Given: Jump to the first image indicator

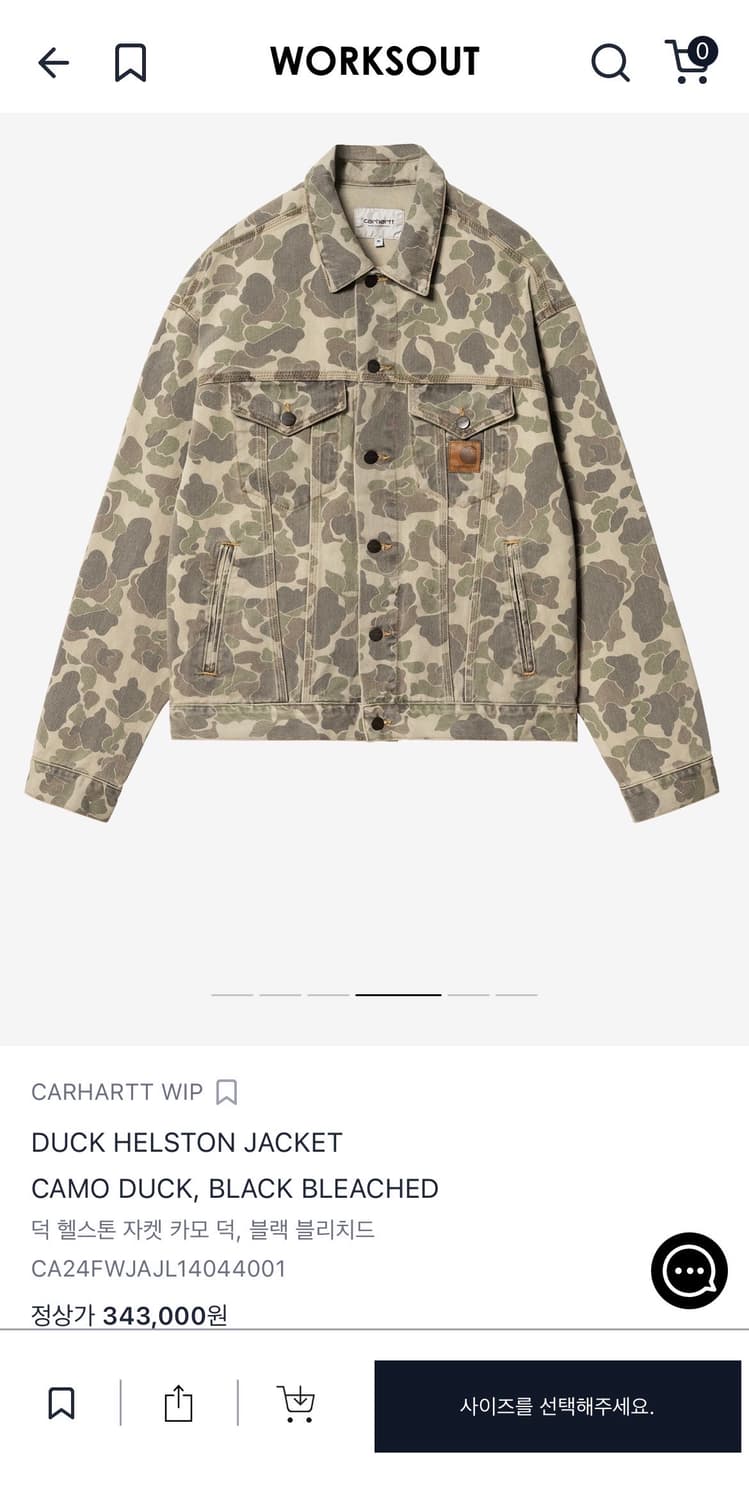Looking at the screenshot, I should pos(232,995).
